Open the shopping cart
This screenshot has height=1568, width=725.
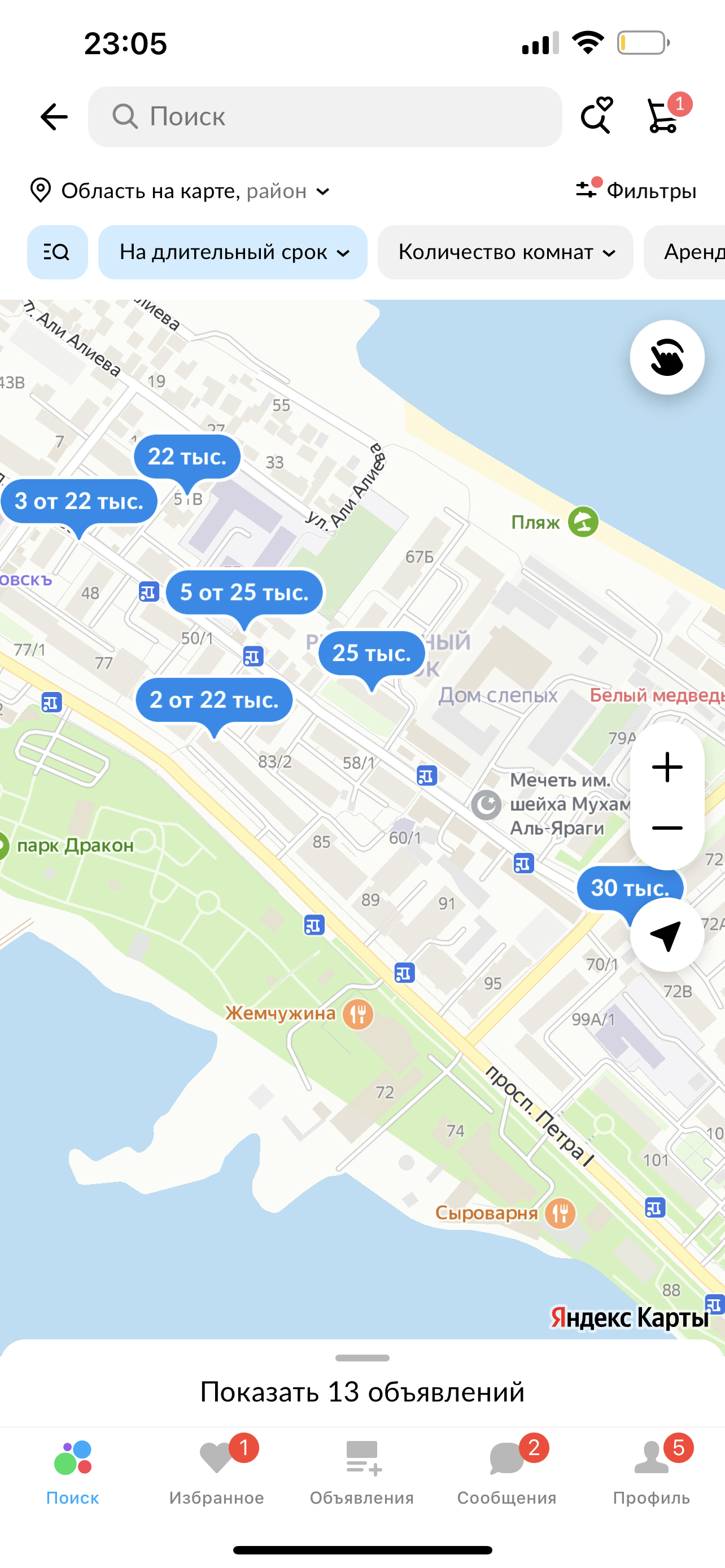pos(664,116)
